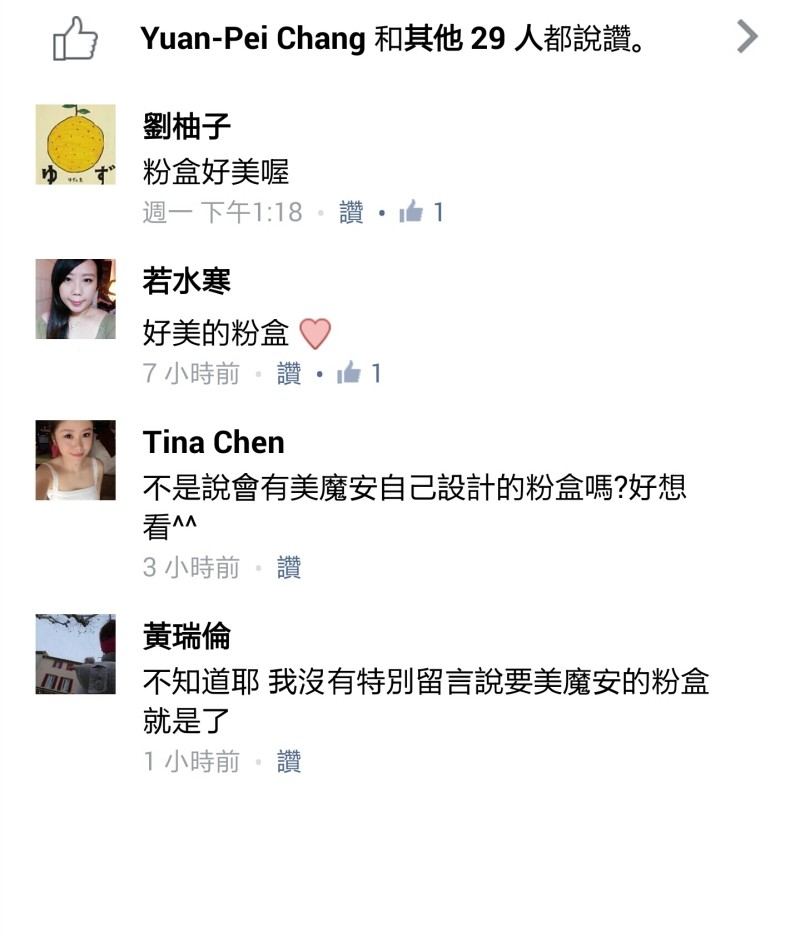Screen dimensions: 800x941
Task: View profile via the name 黃瑞倫
Action: tap(187, 636)
